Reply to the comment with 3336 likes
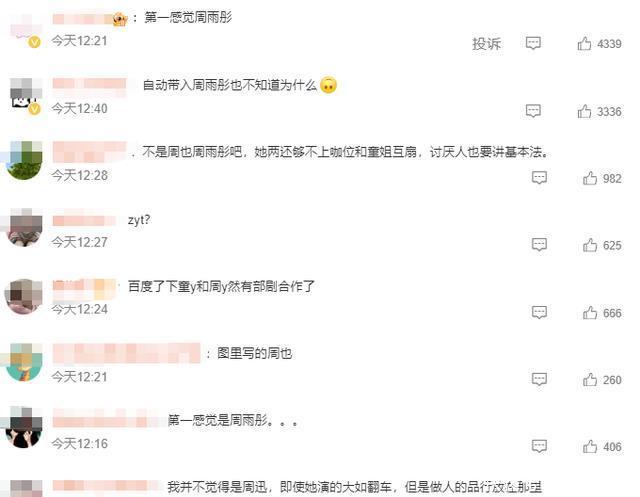Viewport: 640px width, 497px height. coord(533,111)
